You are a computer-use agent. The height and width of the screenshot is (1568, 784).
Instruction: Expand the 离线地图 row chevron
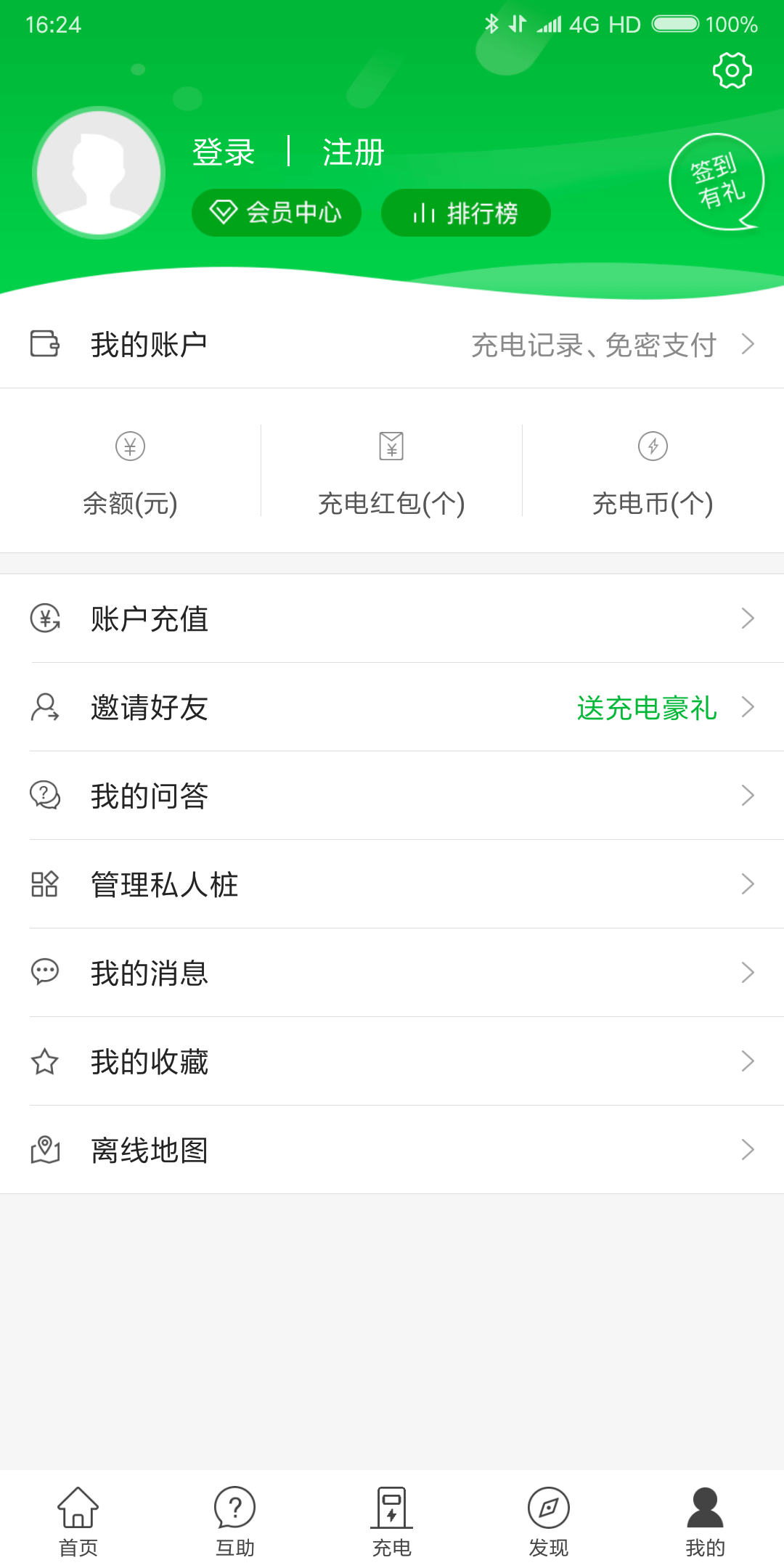click(x=749, y=1150)
